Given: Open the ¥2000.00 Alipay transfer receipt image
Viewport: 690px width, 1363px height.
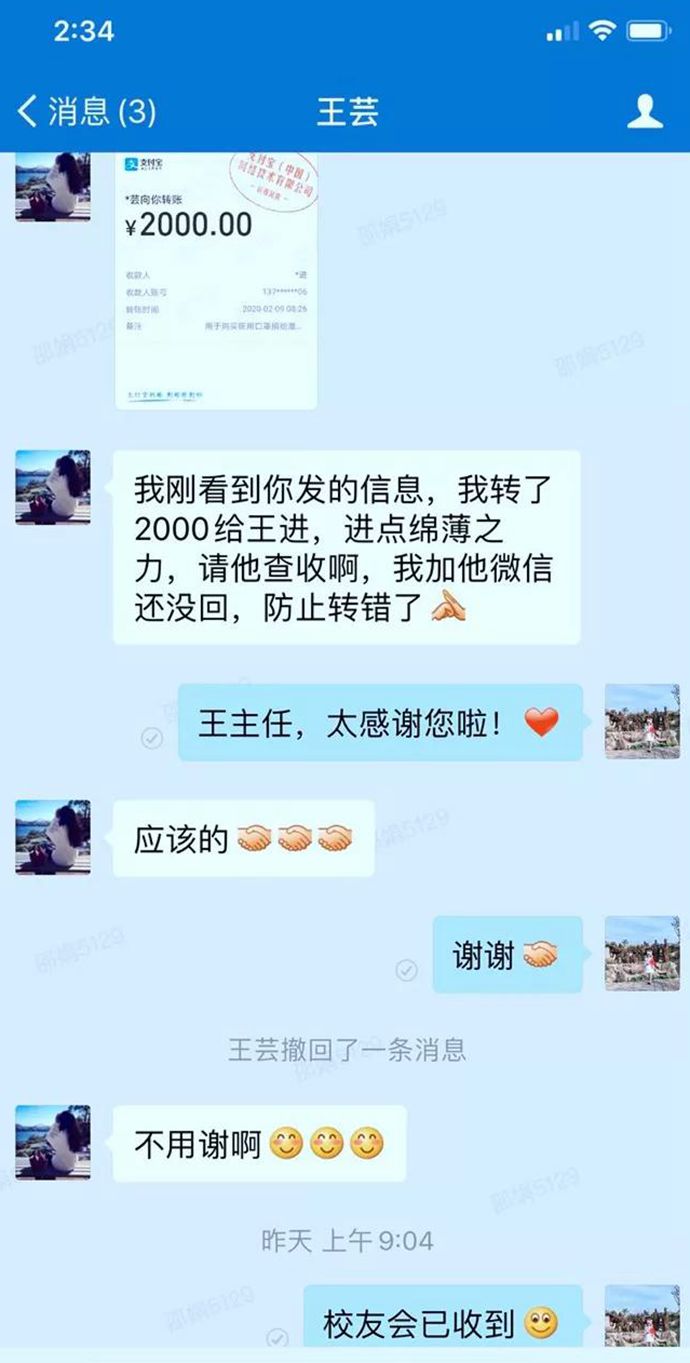Looking at the screenshot, I should (217, 281).
